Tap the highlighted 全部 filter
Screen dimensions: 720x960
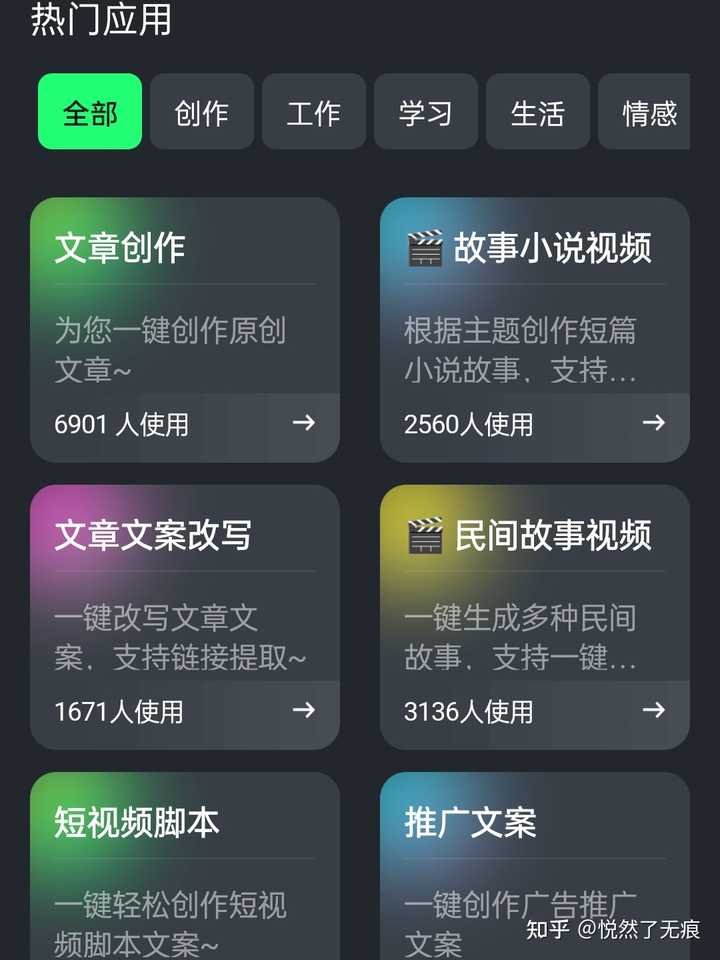tap(89, 112)
